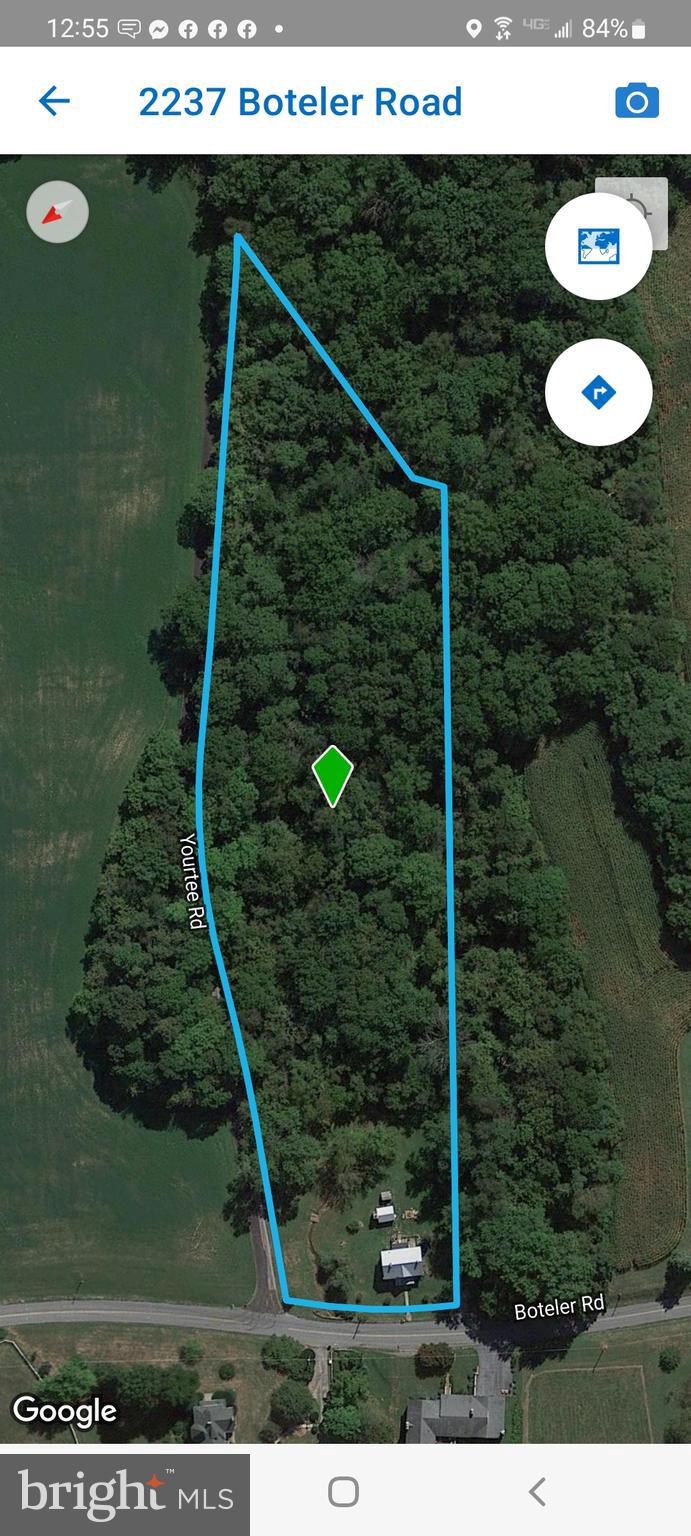691x1536 pixels.
Task: Tap the system back button in navigation bar
Action: click(537, 1492)
